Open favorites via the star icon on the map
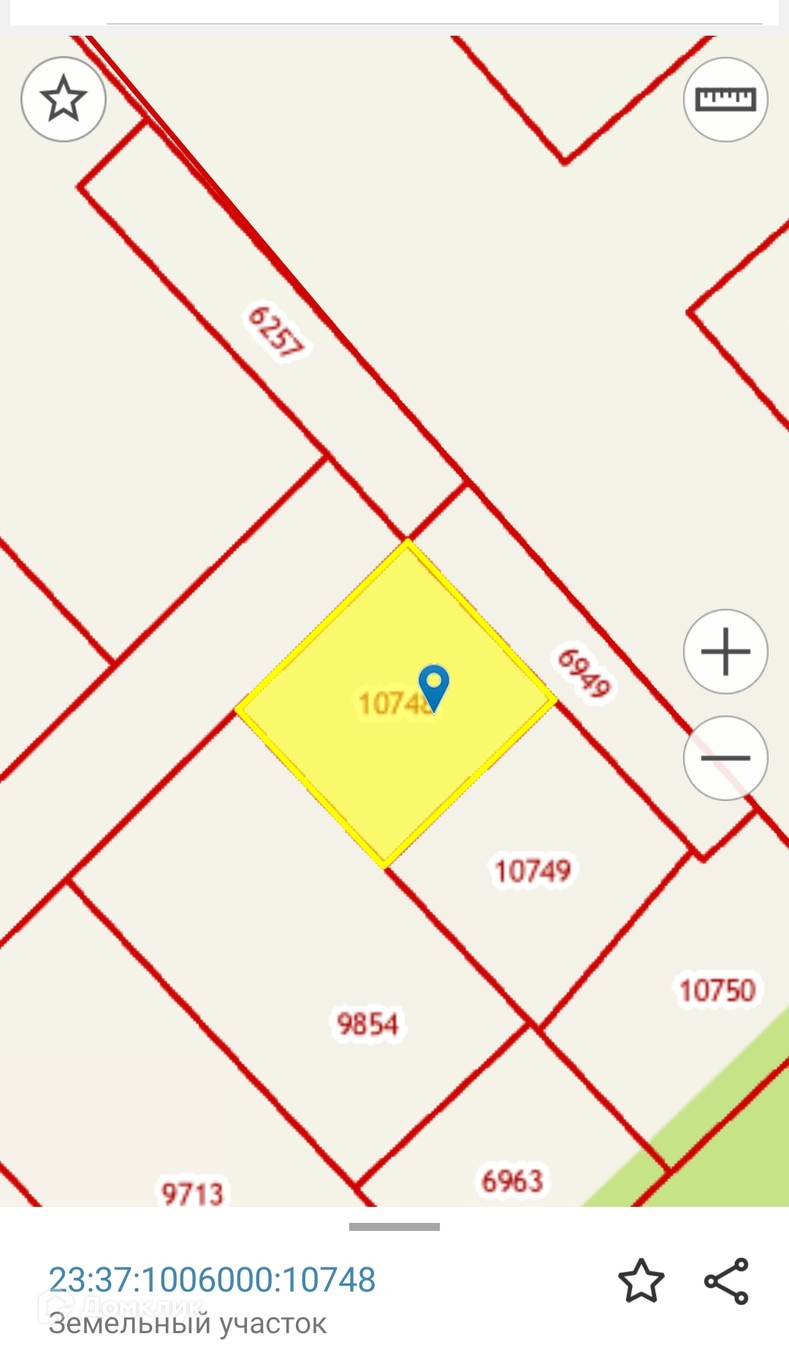This screenshot has height=1350, width=789. [x=64, y=99]
